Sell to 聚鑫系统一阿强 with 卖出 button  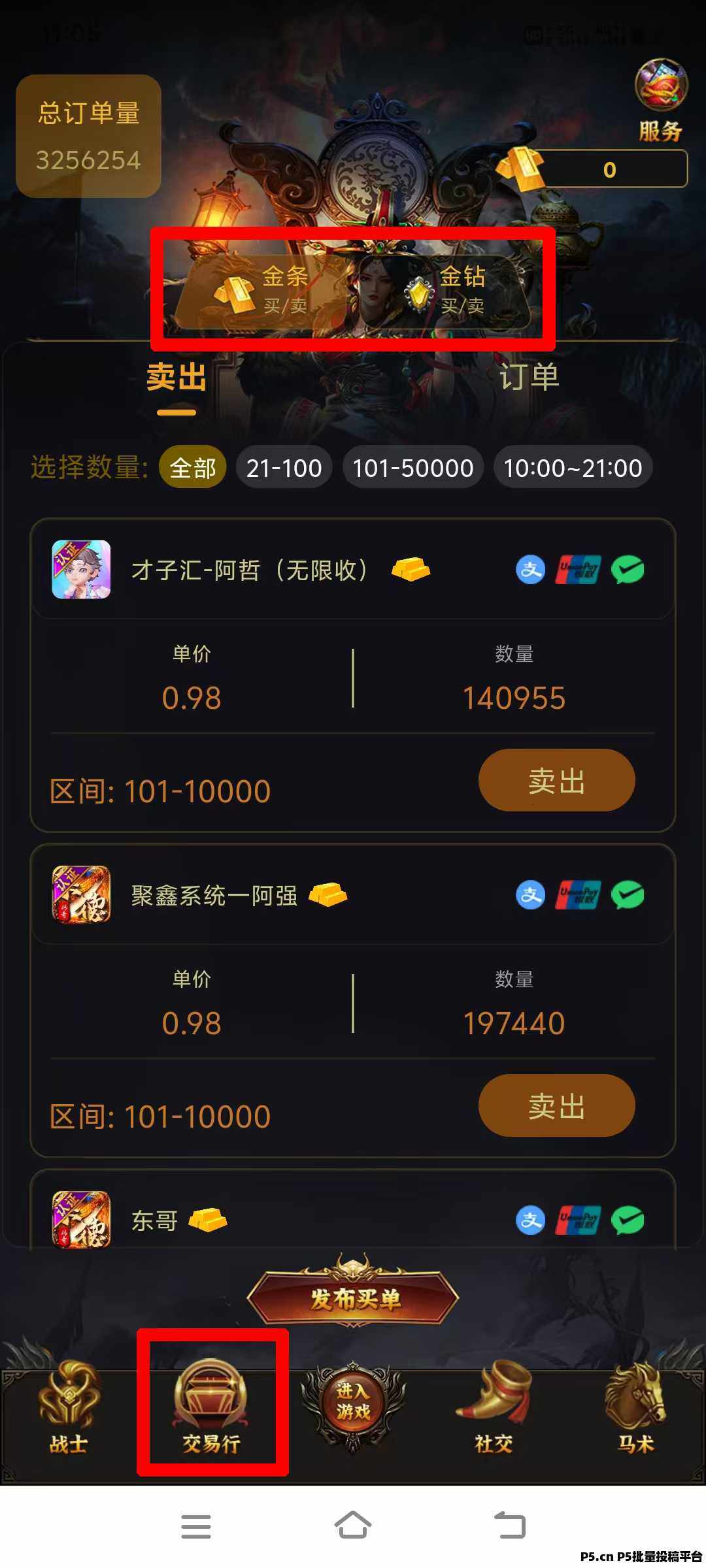556,1105
